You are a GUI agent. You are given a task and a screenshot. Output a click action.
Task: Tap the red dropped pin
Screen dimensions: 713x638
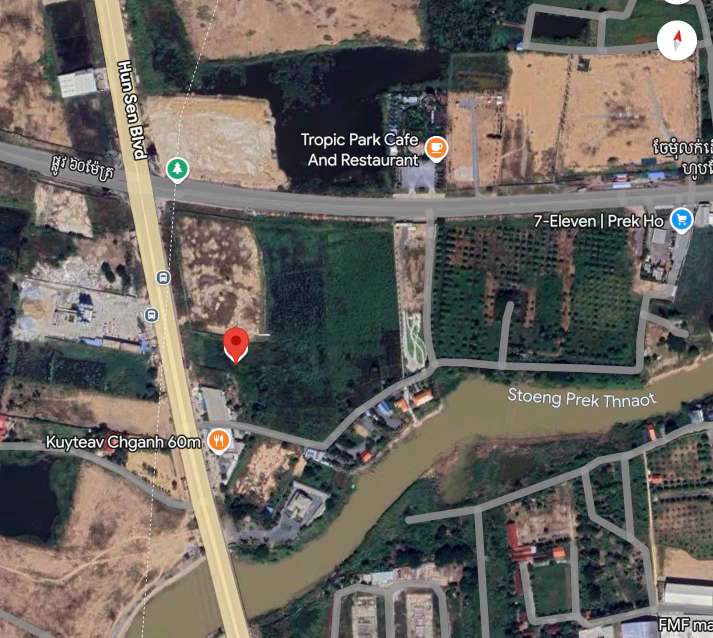tap(235, 343)
